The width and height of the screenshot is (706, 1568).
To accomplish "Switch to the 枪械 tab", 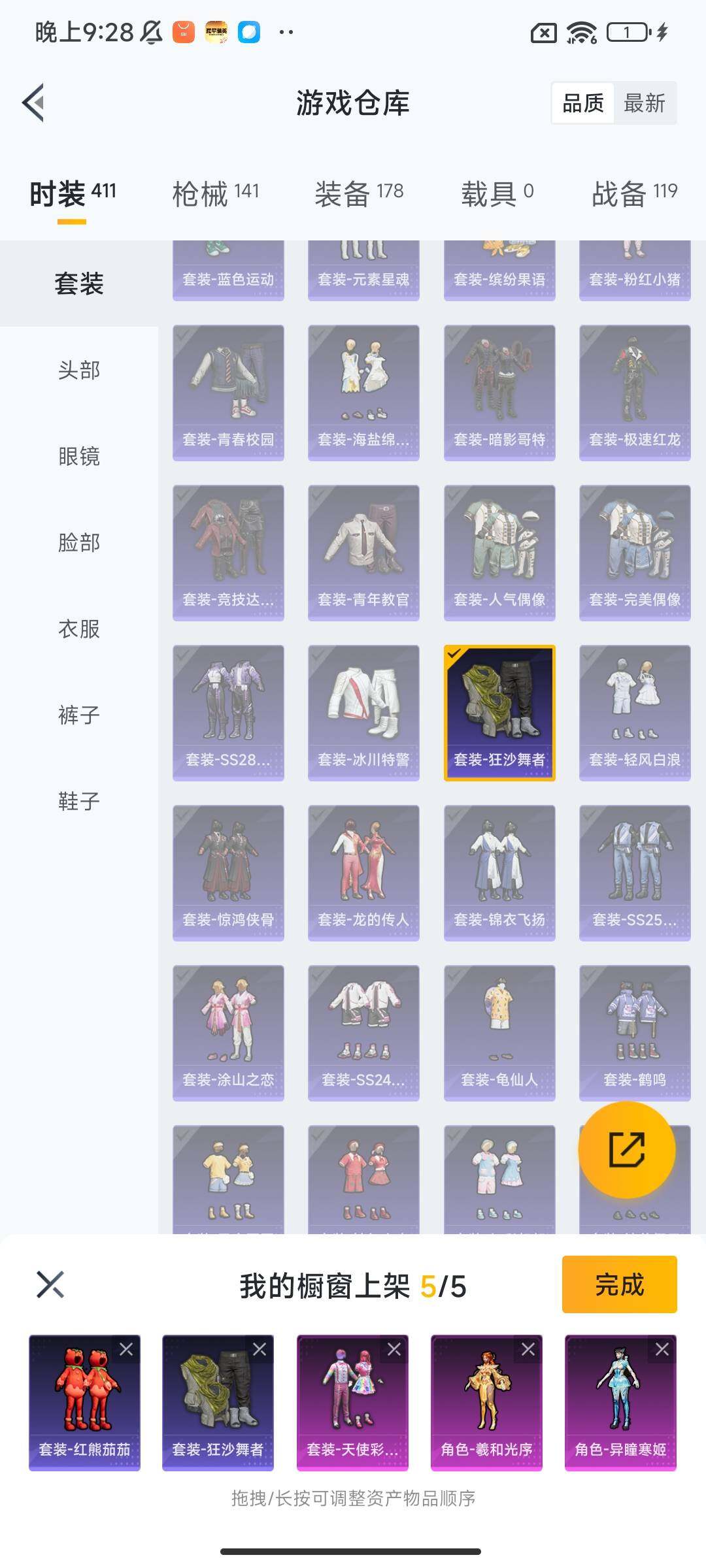I will point(215,193).
